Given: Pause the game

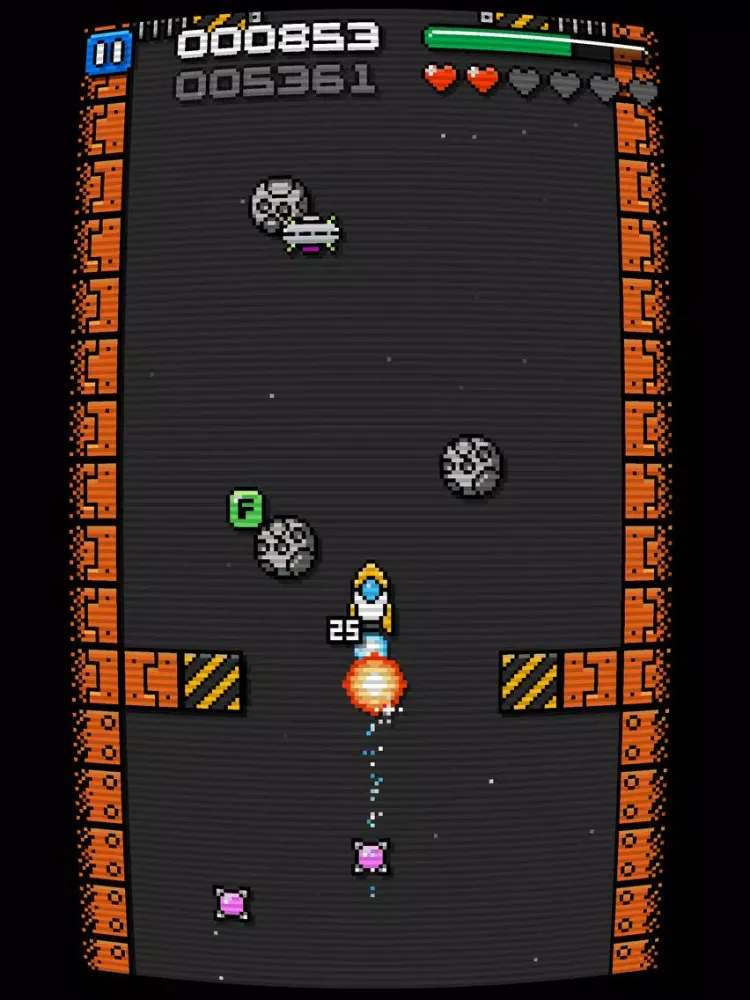Looking at the screenshot, I should 108,52.
